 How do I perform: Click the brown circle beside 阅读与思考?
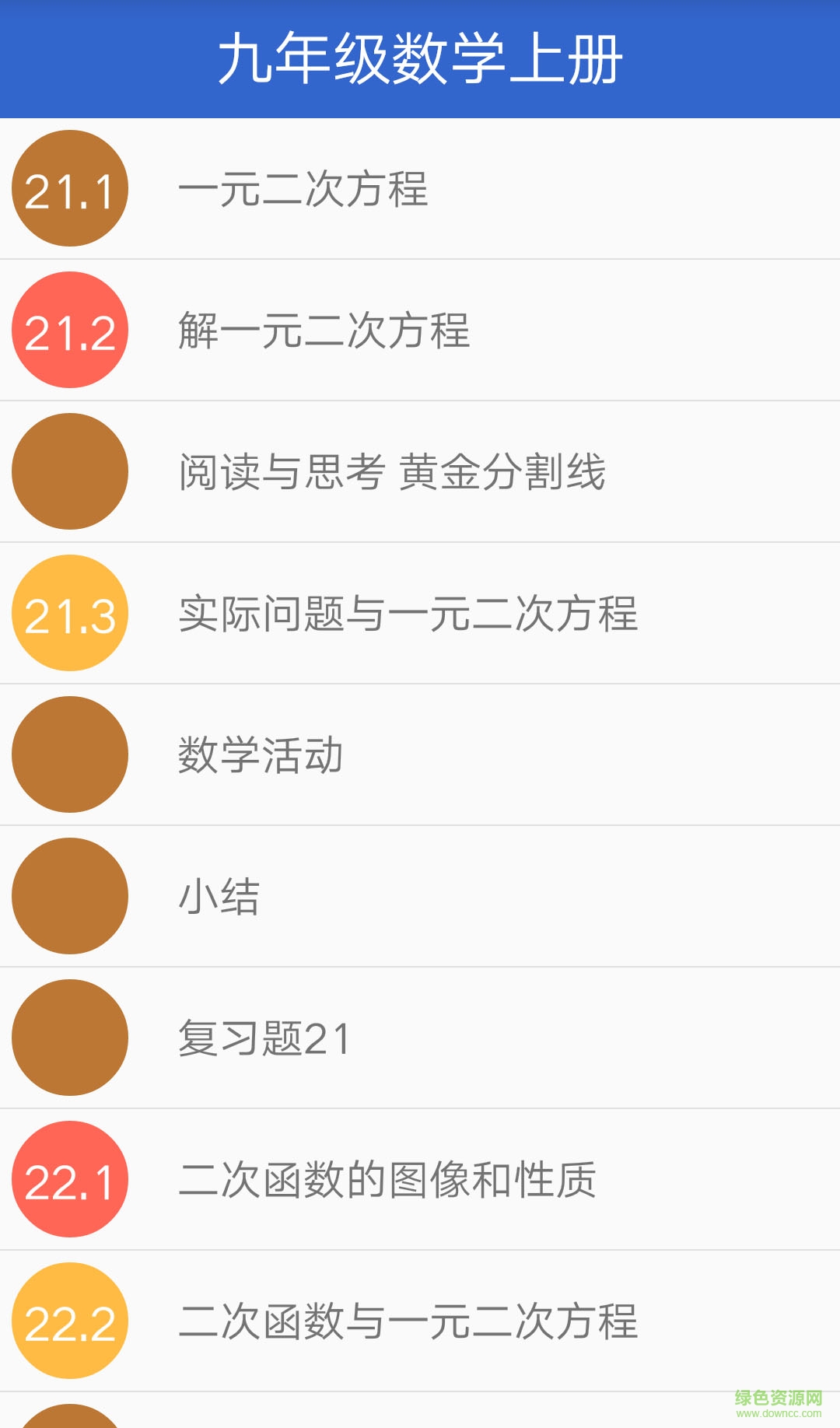(x=69, y=471)
